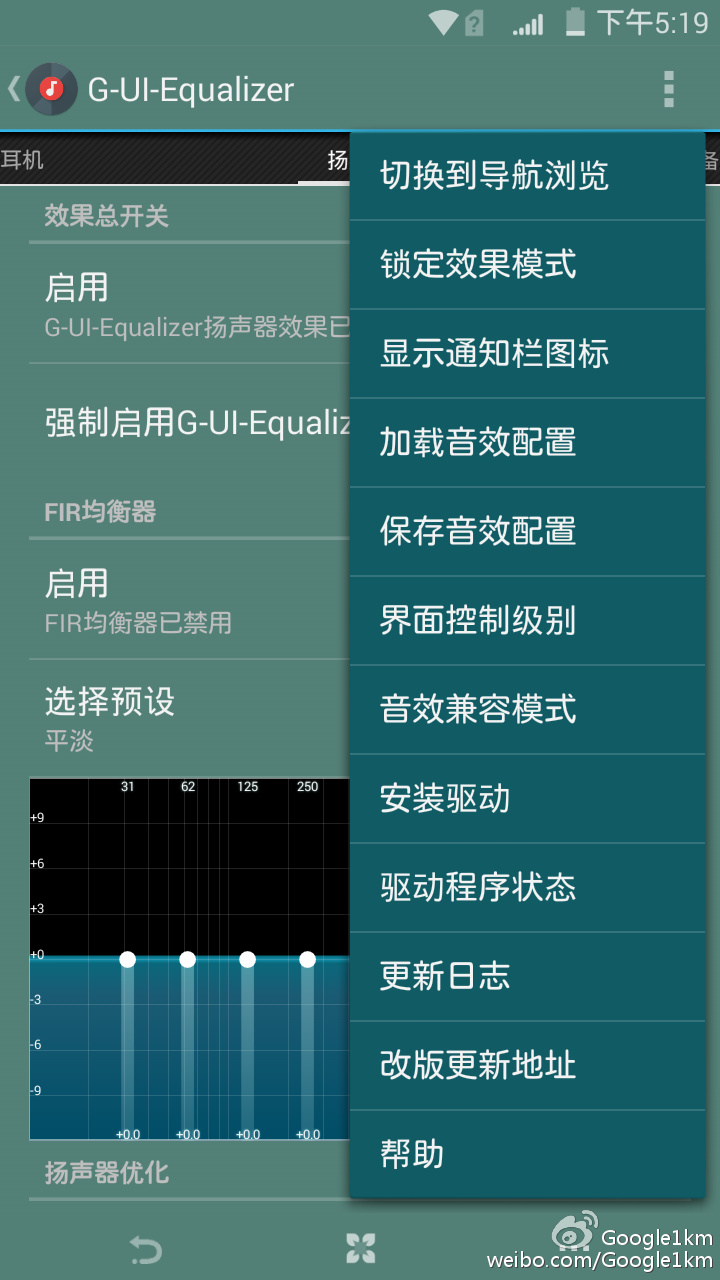Tap the three-dot overflow icon
The width and height of the screenshot is (720, 1280).
668,89
